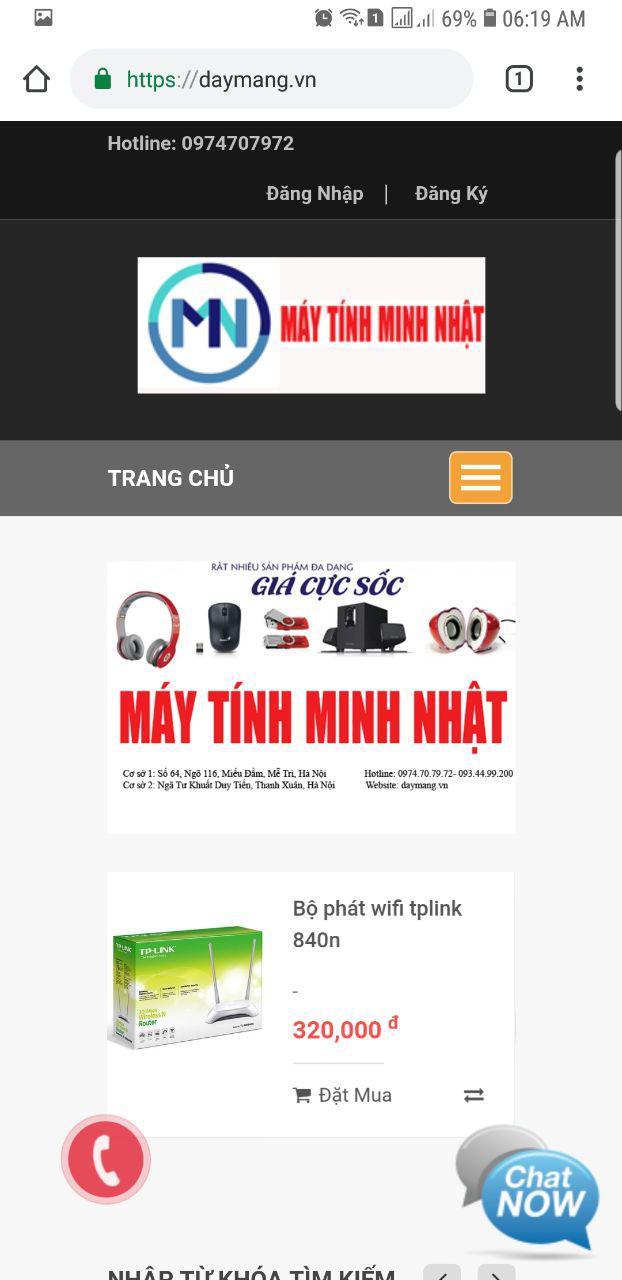The image size is (622, 1280).
Task: Show the next carousel item
Action: click(496, 1274)
